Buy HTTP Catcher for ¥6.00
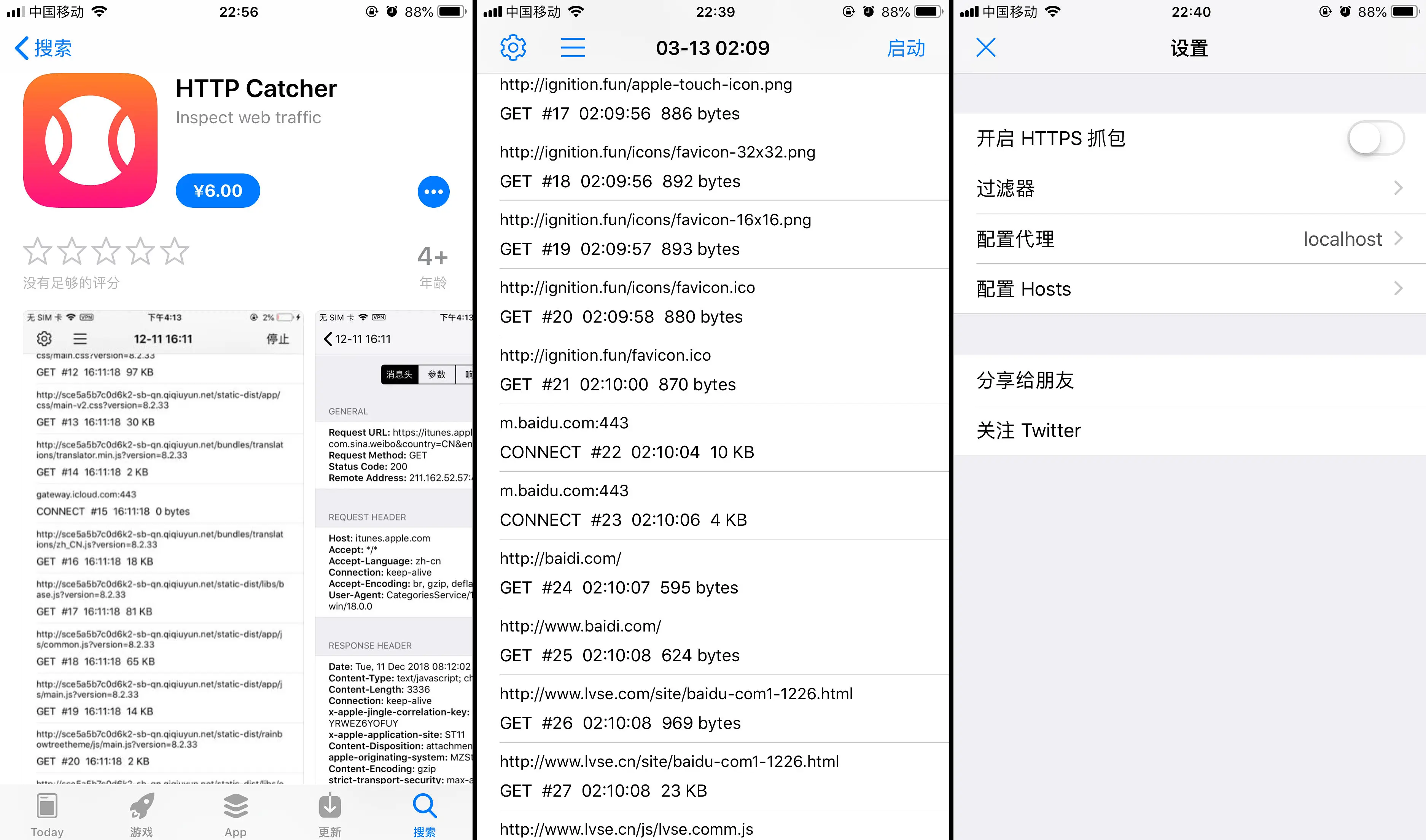1426x840 pixels. coord(217,191)
